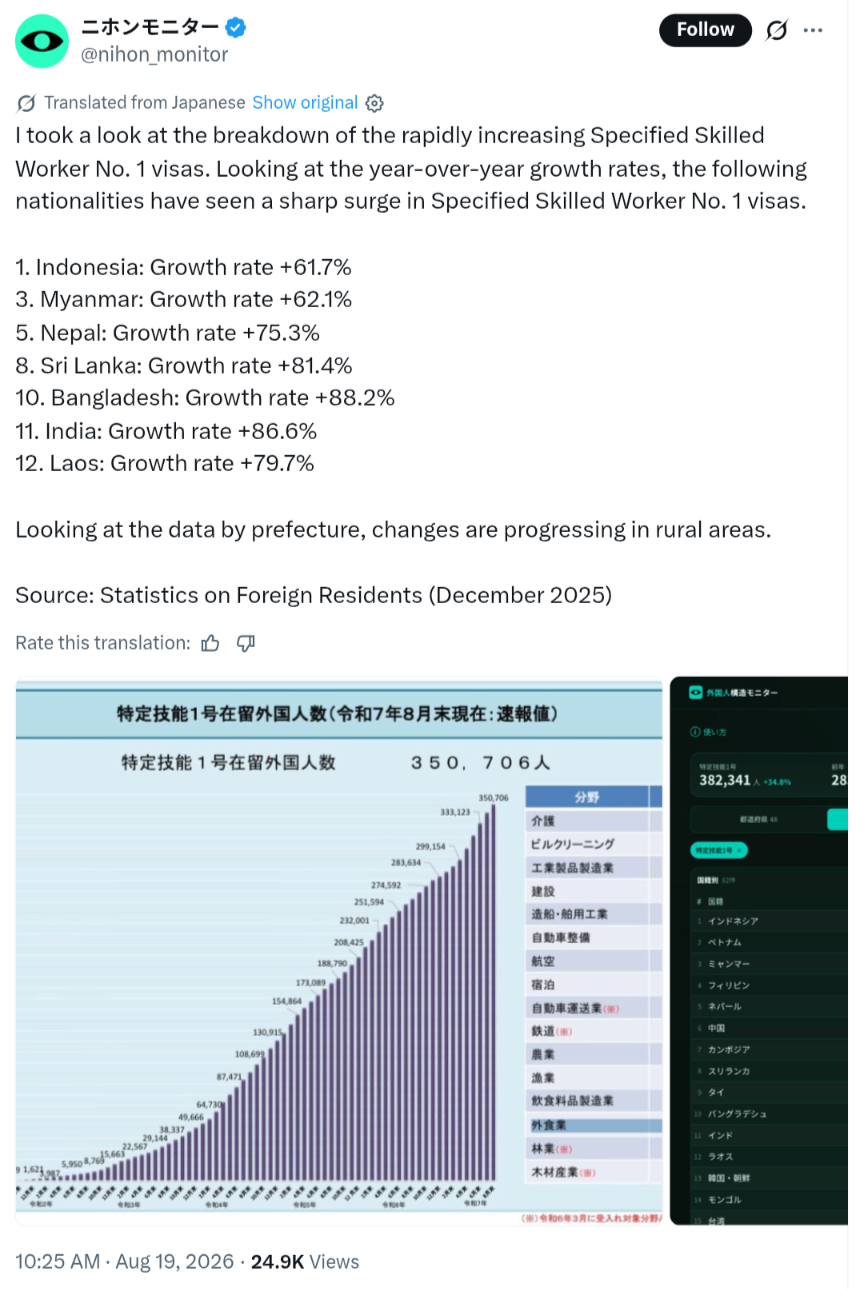Open the @nihon_monitor handle

[x=154, y=54]
